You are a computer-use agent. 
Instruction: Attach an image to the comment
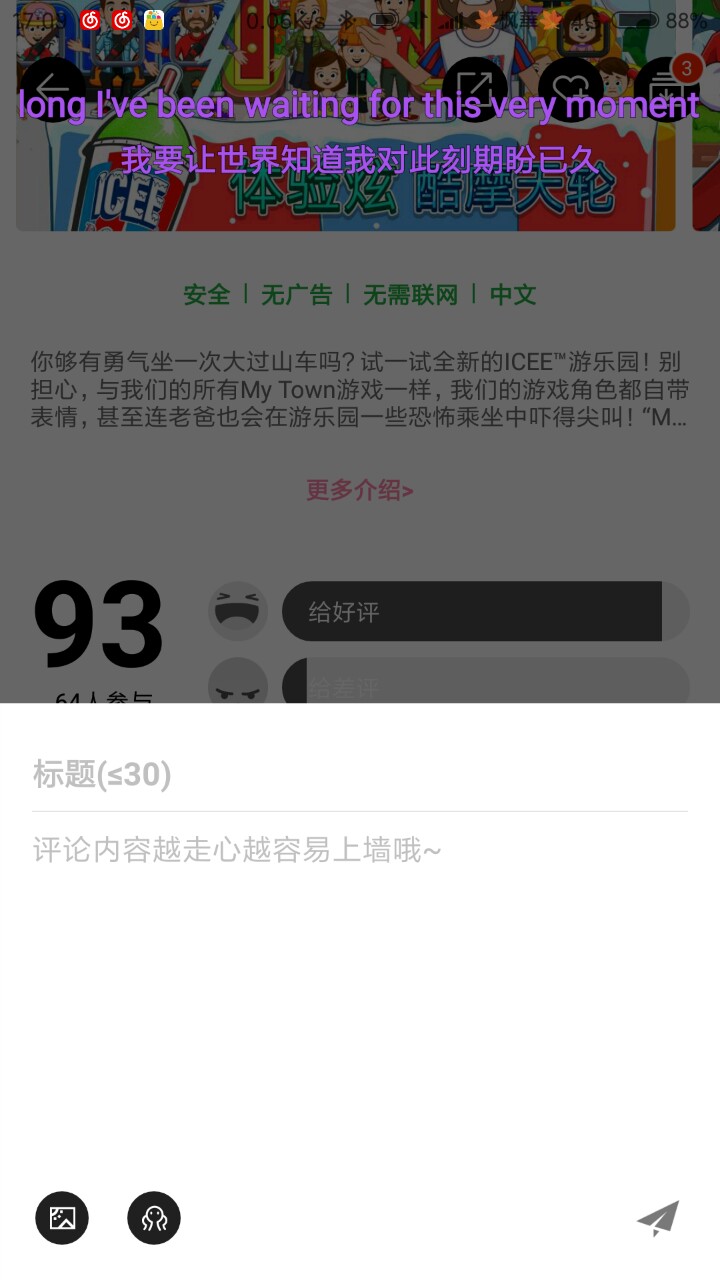click(x=62, y=1218)
